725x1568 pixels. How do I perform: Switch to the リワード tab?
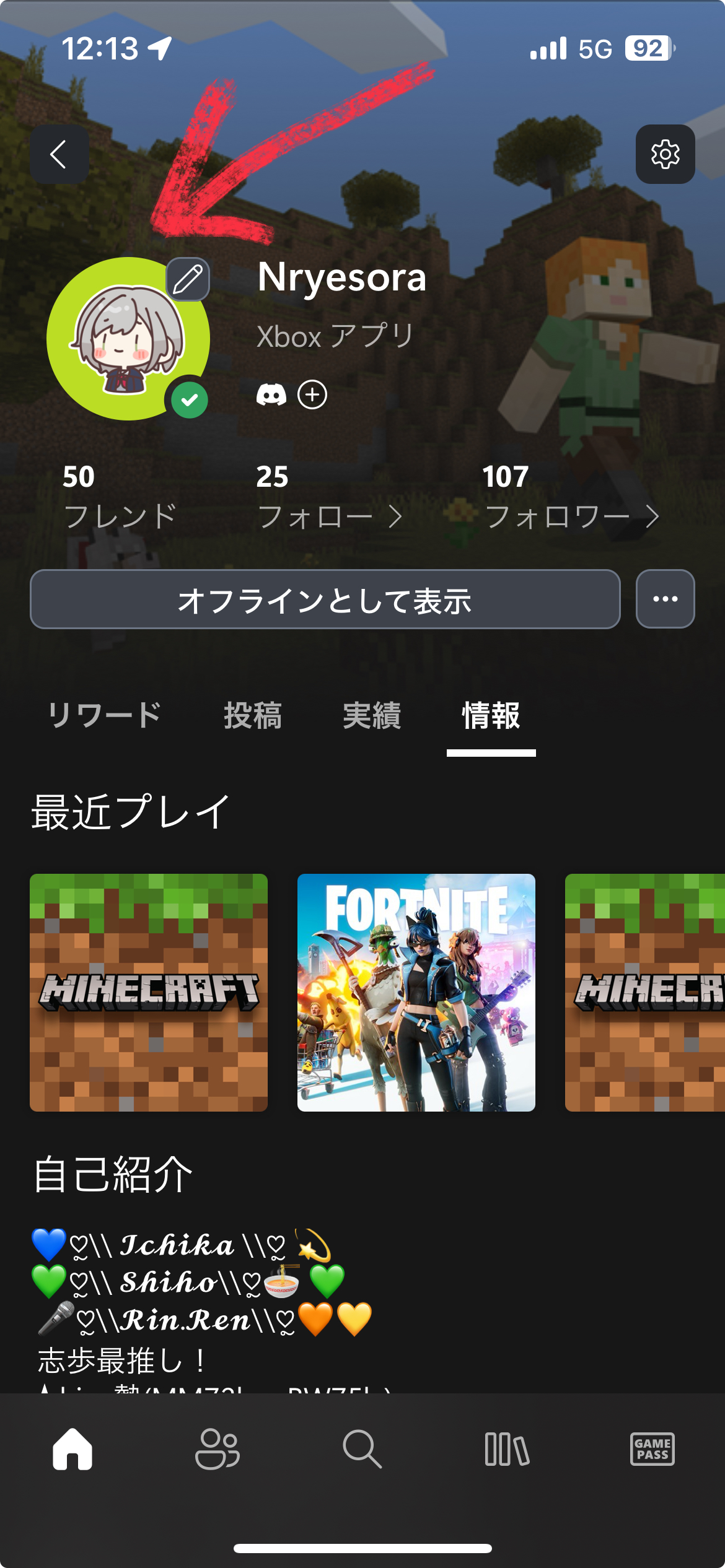tap(105, 716)
